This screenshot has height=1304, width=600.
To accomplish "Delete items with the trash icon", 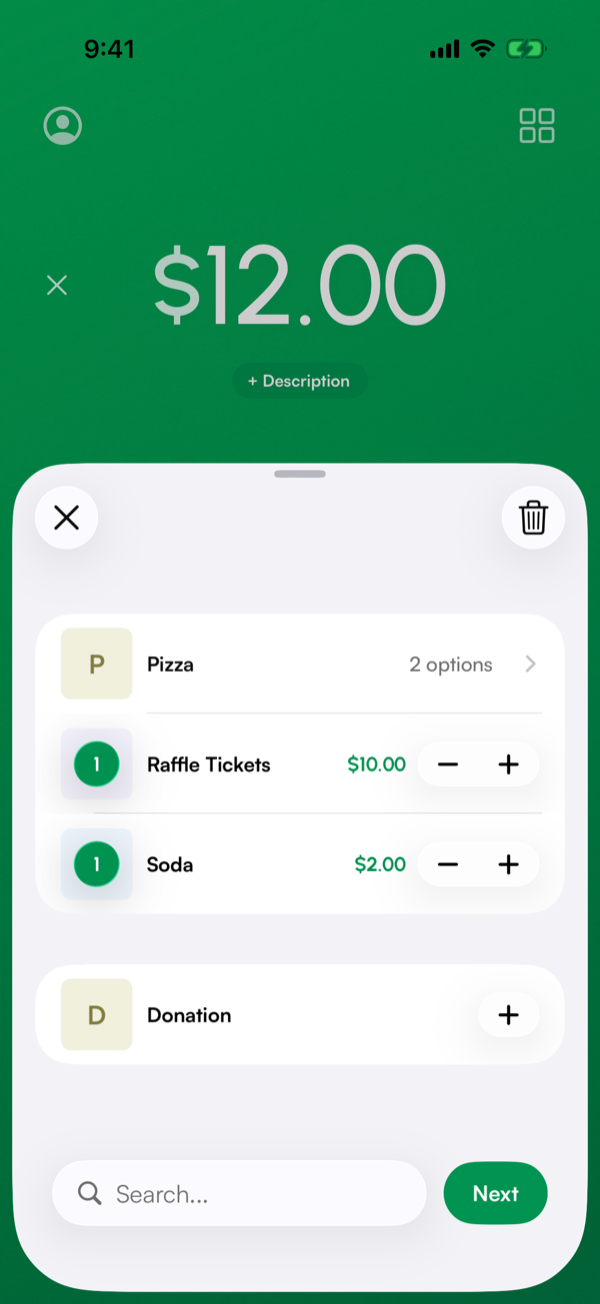I will [533, 517].
